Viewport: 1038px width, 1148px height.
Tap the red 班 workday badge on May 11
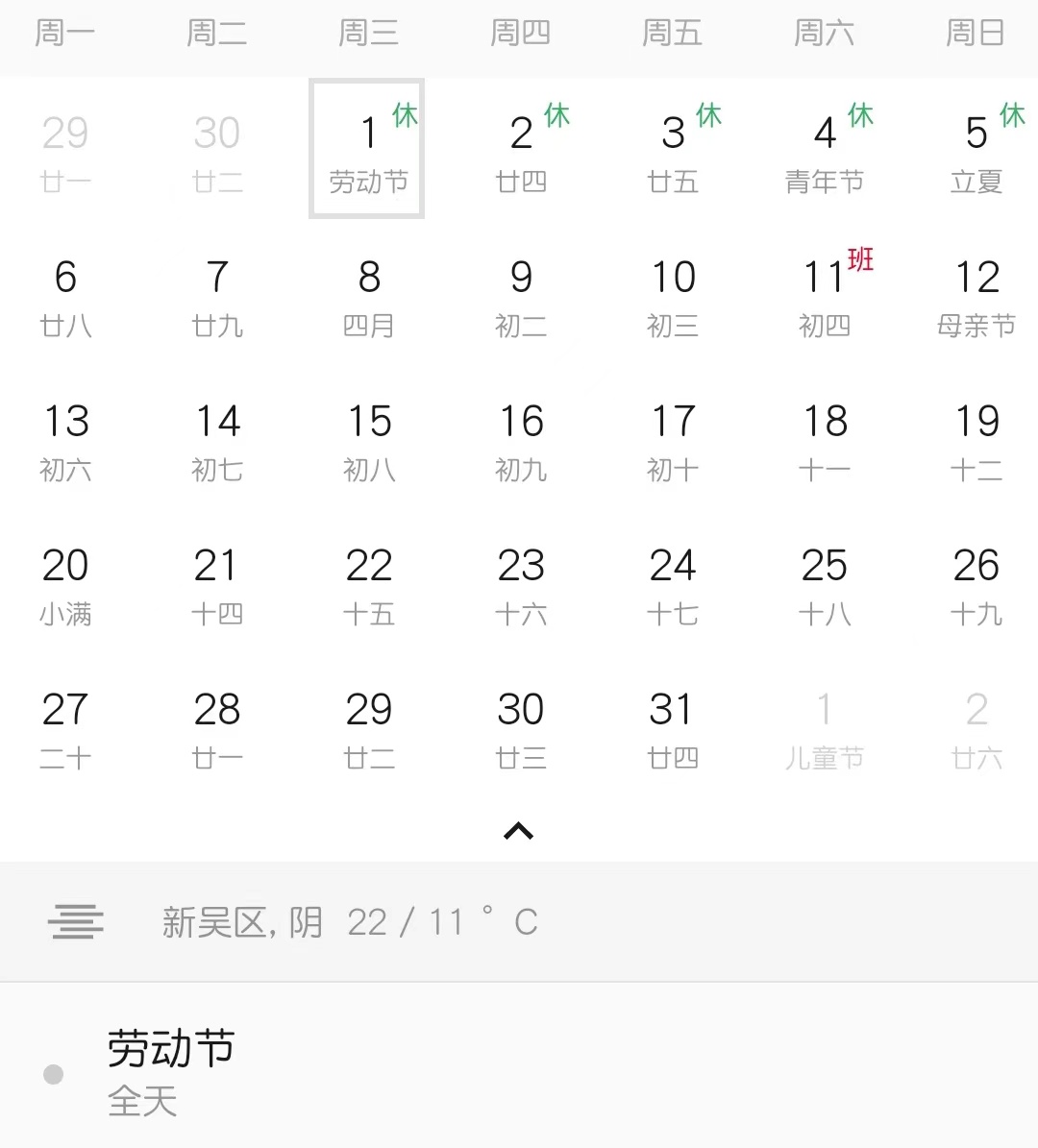pos(860,259)
